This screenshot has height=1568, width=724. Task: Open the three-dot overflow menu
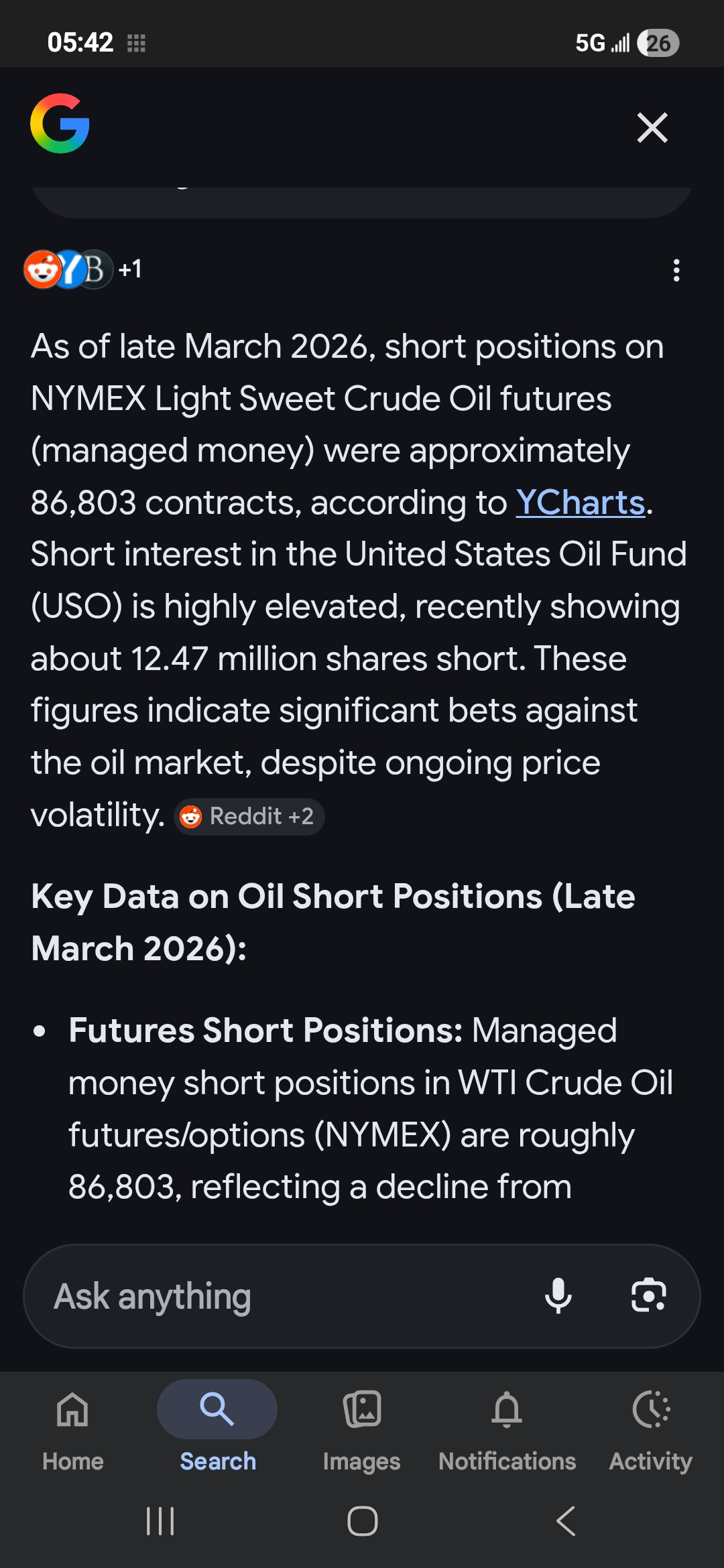click(676, 270)
